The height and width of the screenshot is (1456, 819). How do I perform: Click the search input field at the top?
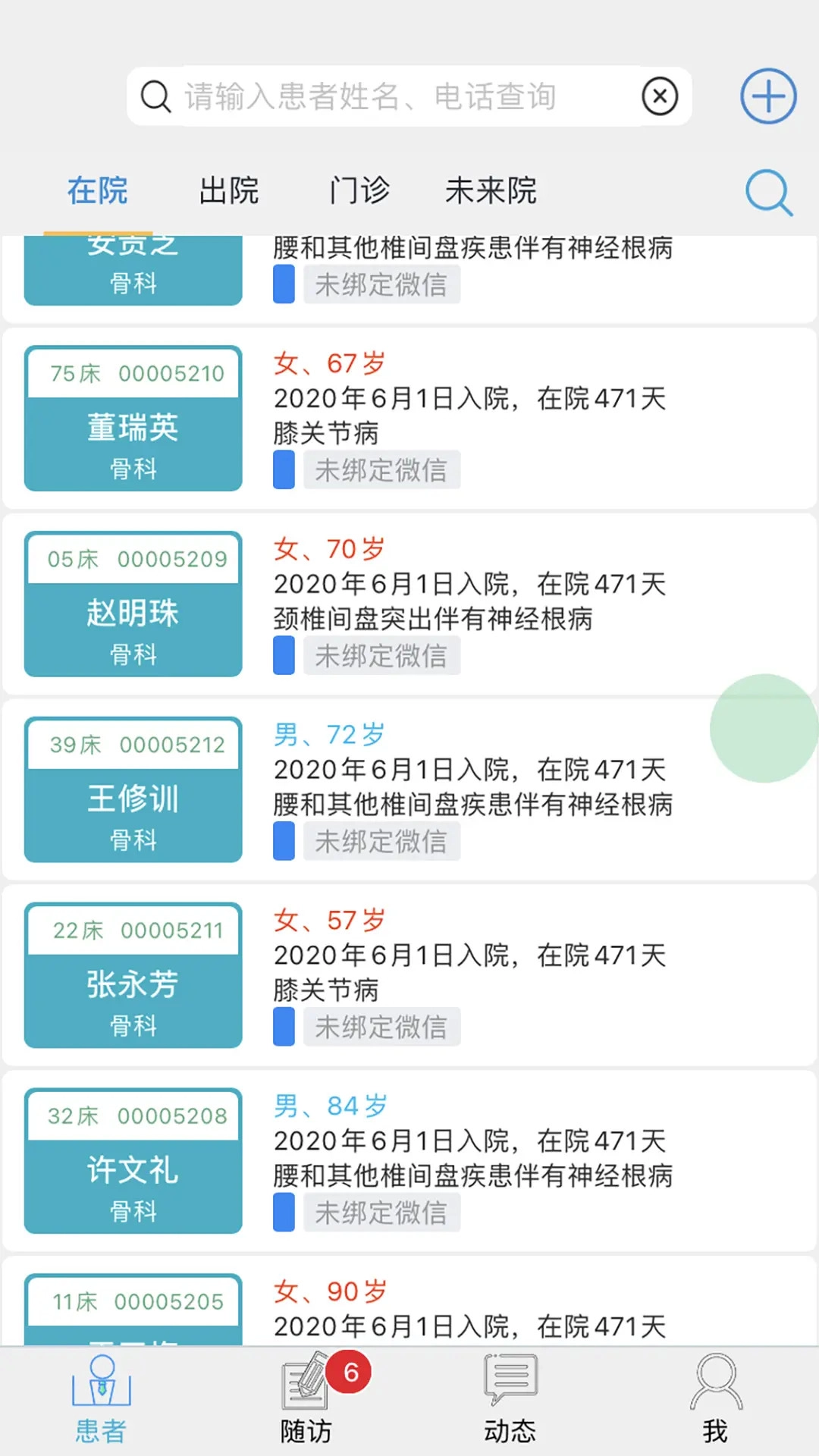[409, 96]
